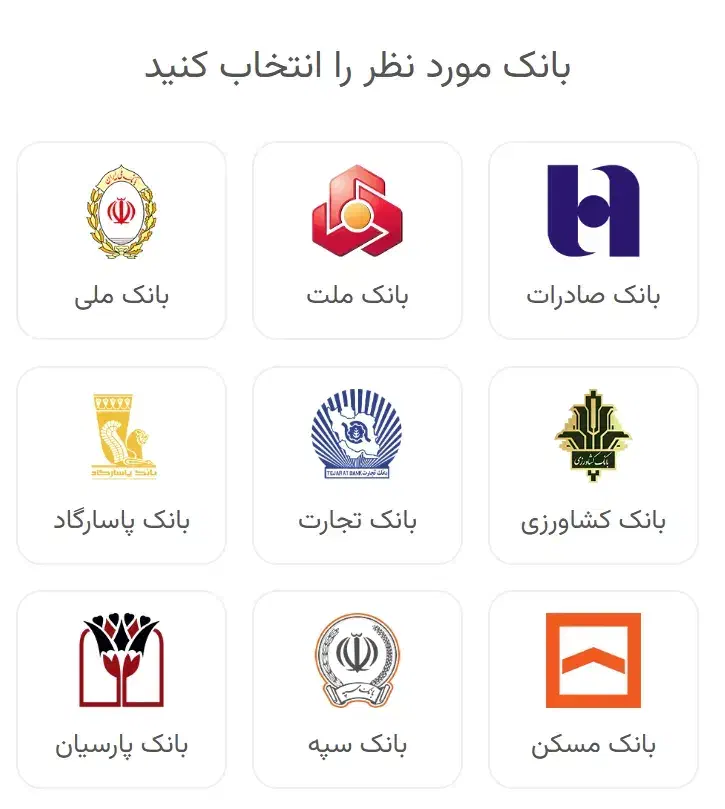Screen dimensions: 725x809
Task: Choose the بانک پارسیان tile
Action: (x=121, y=690)
